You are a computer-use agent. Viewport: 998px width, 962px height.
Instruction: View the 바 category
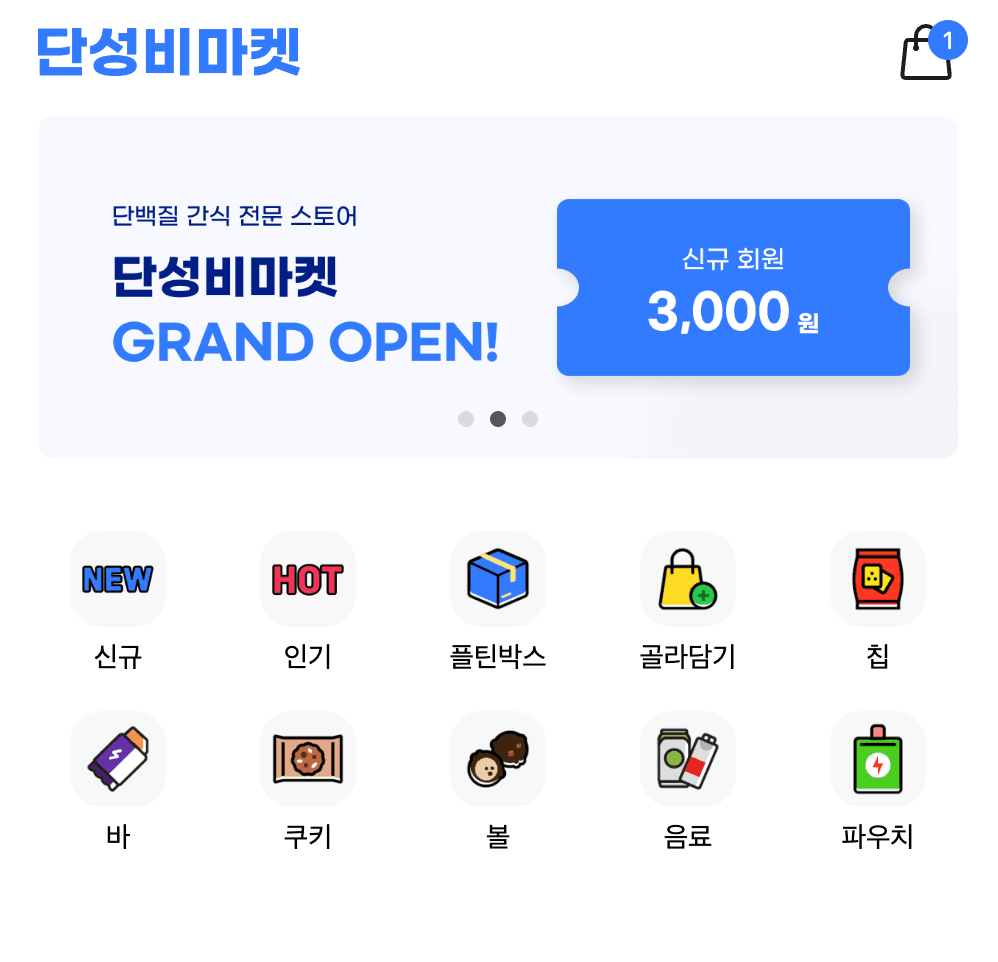tap(118, 760)
